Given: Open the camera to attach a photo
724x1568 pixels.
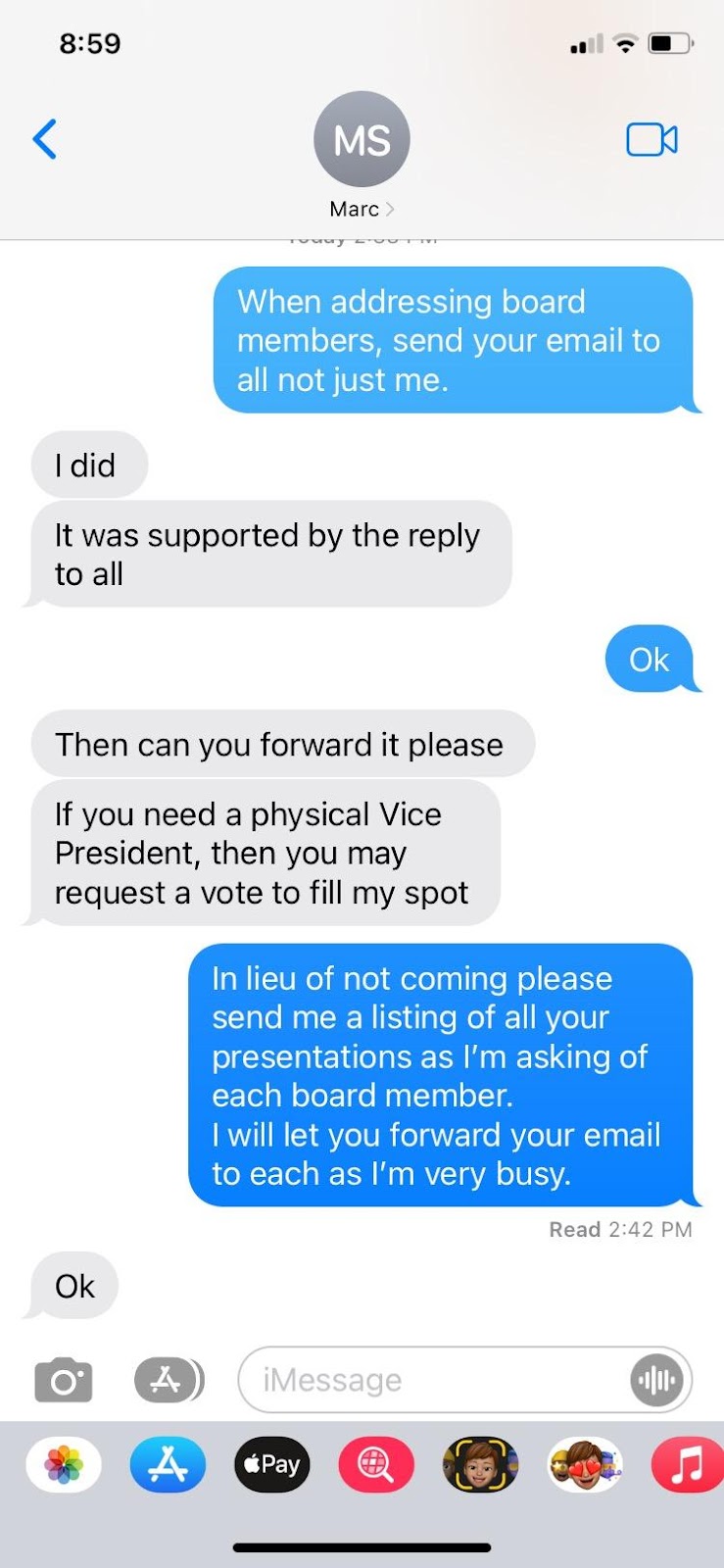Looking at the screenshot, I should tap(64, 1381).
